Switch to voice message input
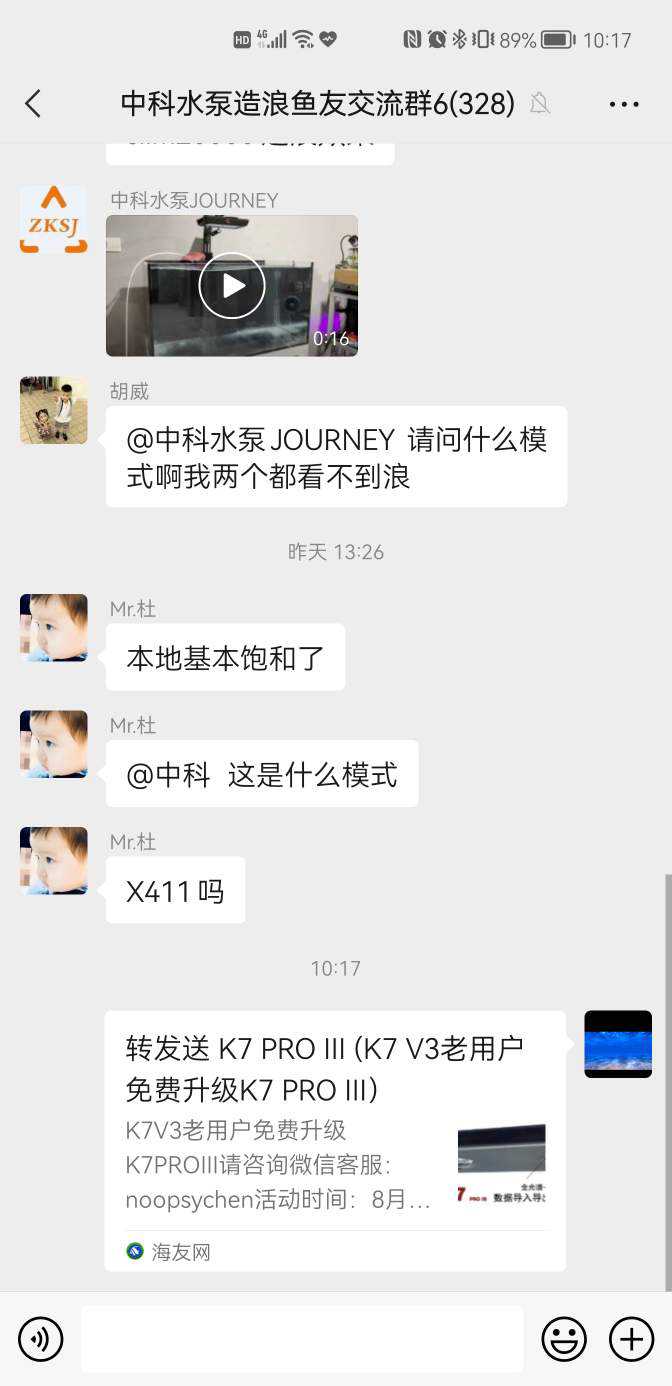Image resolution: width=672 pixels, height=1386 pixels. coord(41,1338)
